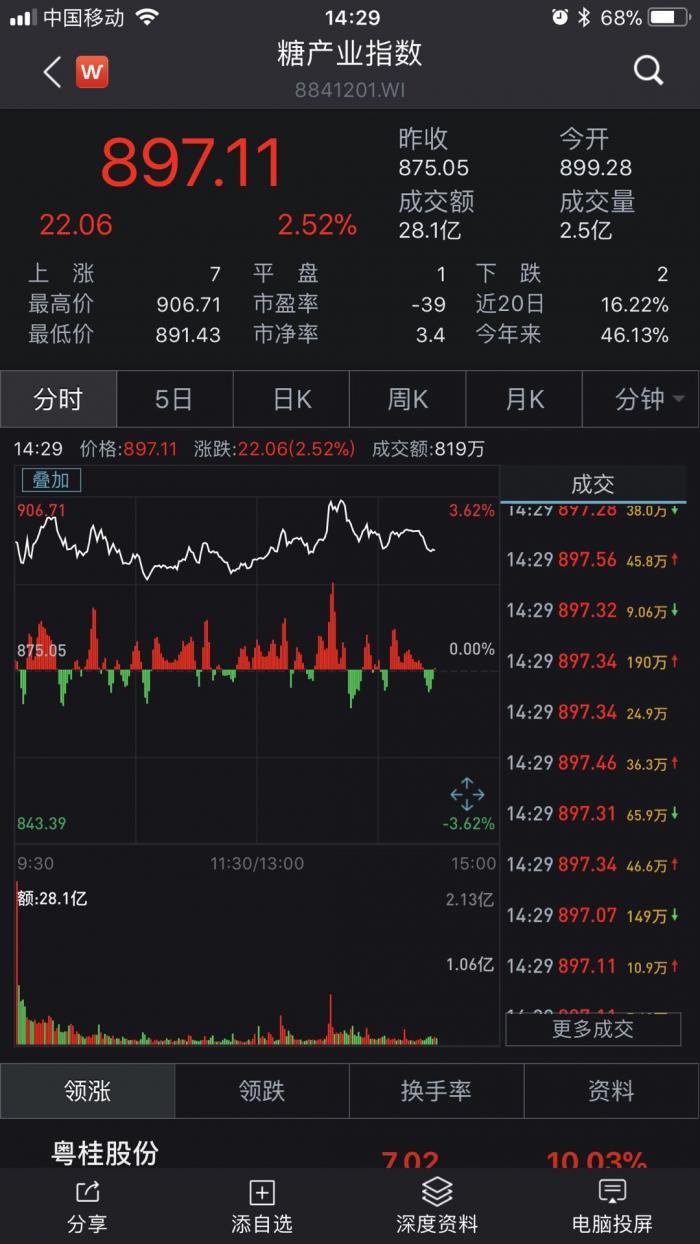Expand the 分钟 interval dropdown
The width and height of the screenshot is (700, 1244).
click(x=646, y=400)
